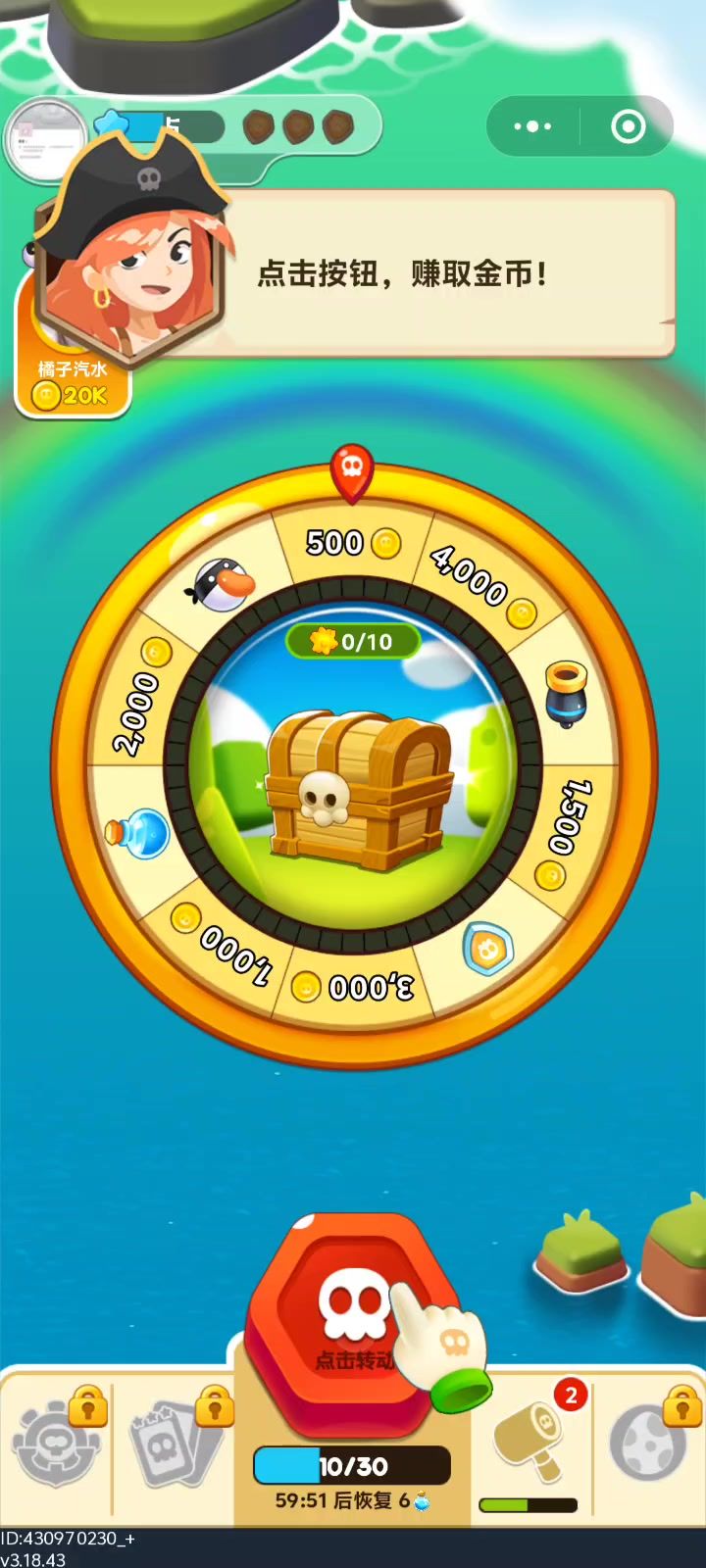Tap the locked planet tab
Screen dimensions: 706x1568
[x=647, y=1444]
